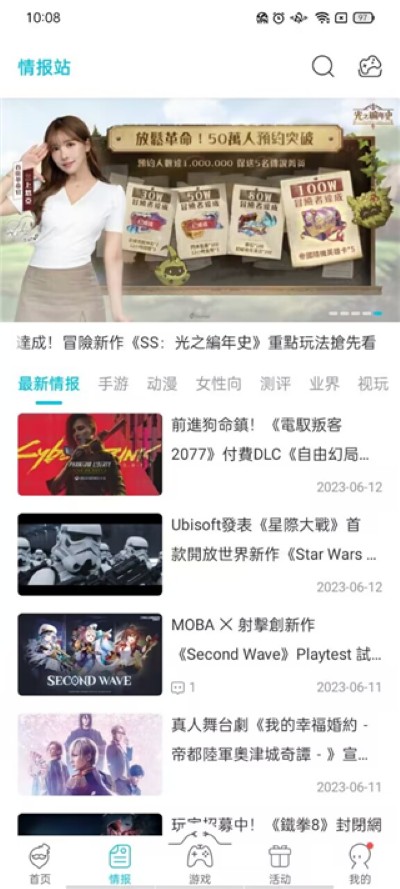Open the Ubisoft Star Wars article
Screen dimensions: 400x889
pos(200,554)
